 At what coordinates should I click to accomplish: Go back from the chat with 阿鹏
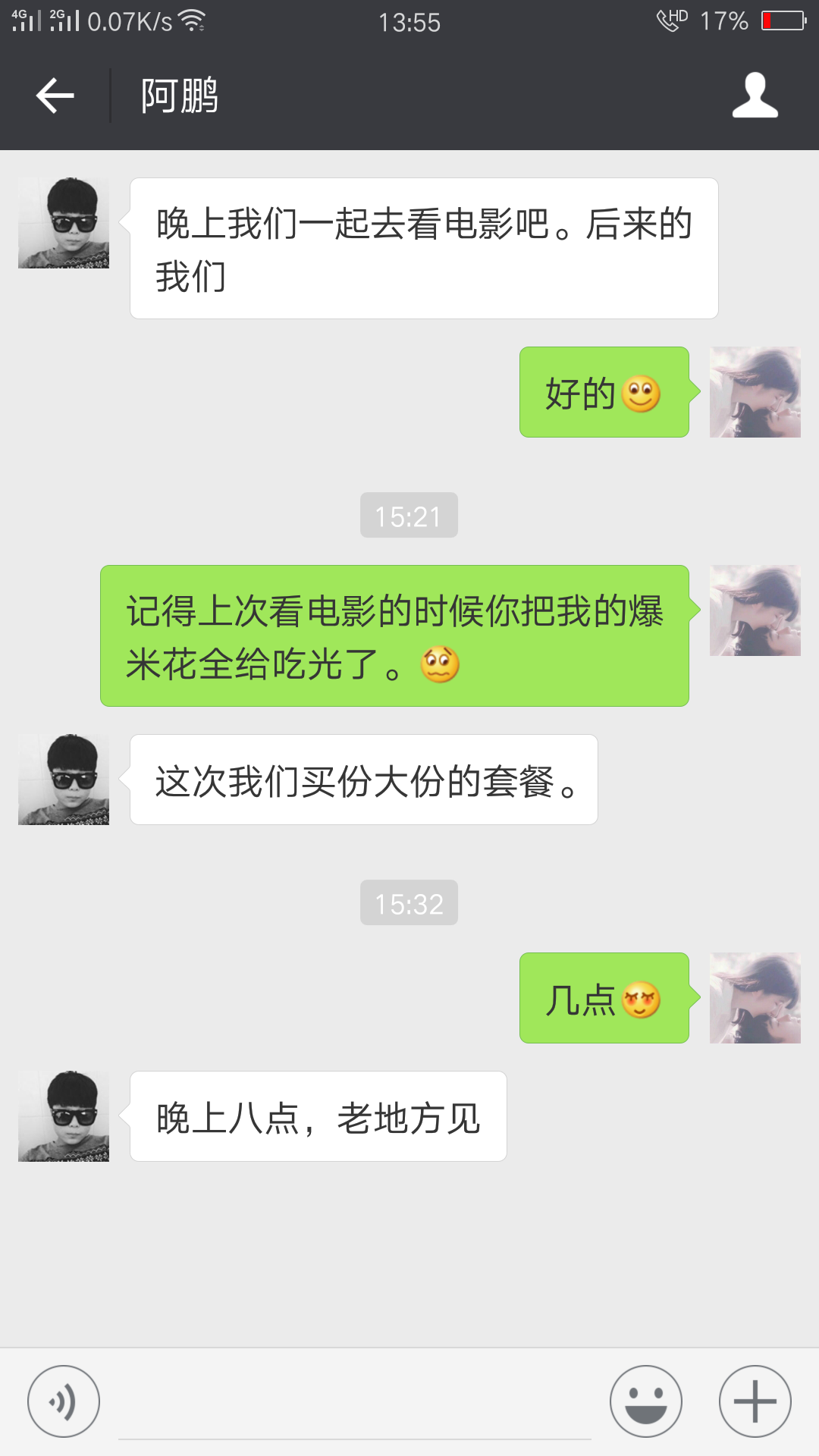(55, 96)
